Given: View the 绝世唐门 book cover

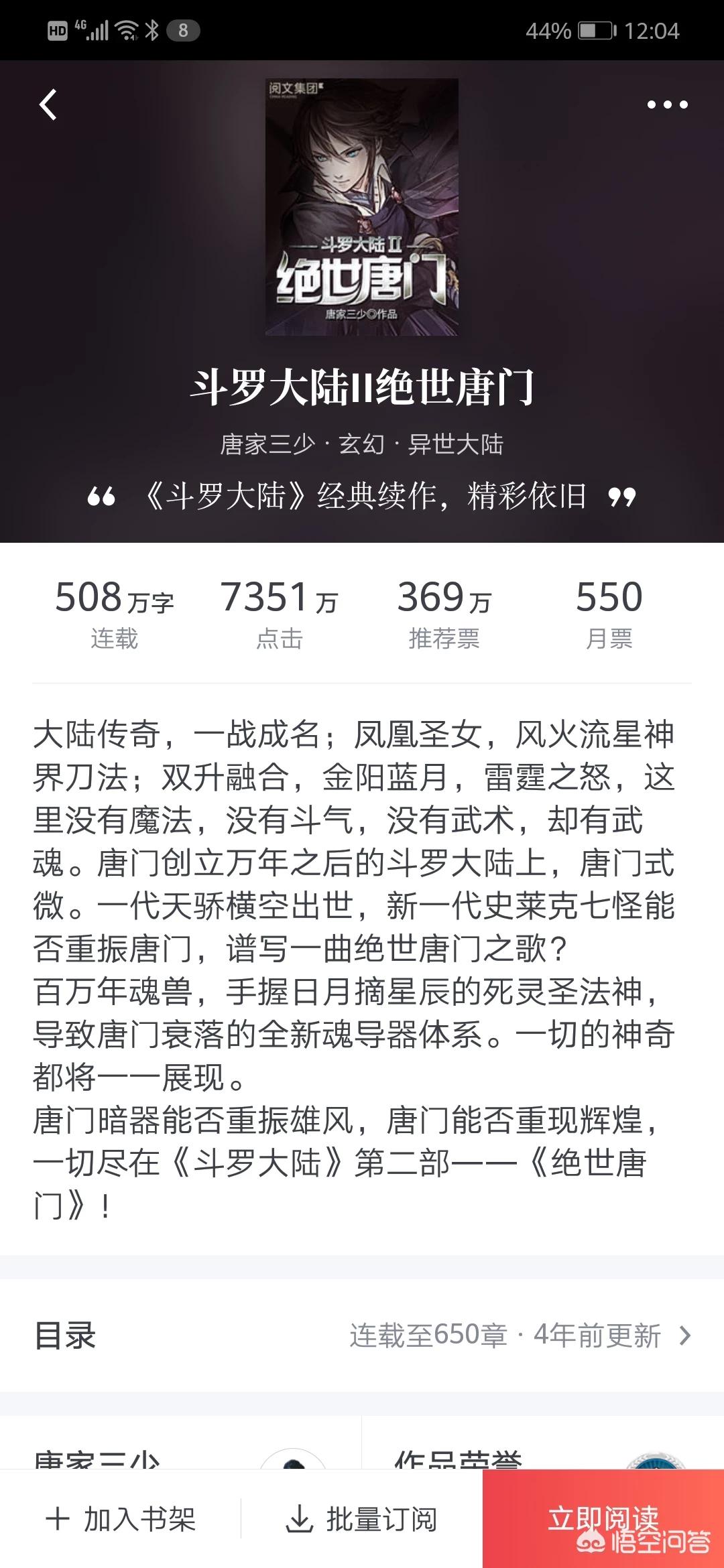Looking at the screenshot, I should point(362,206).
